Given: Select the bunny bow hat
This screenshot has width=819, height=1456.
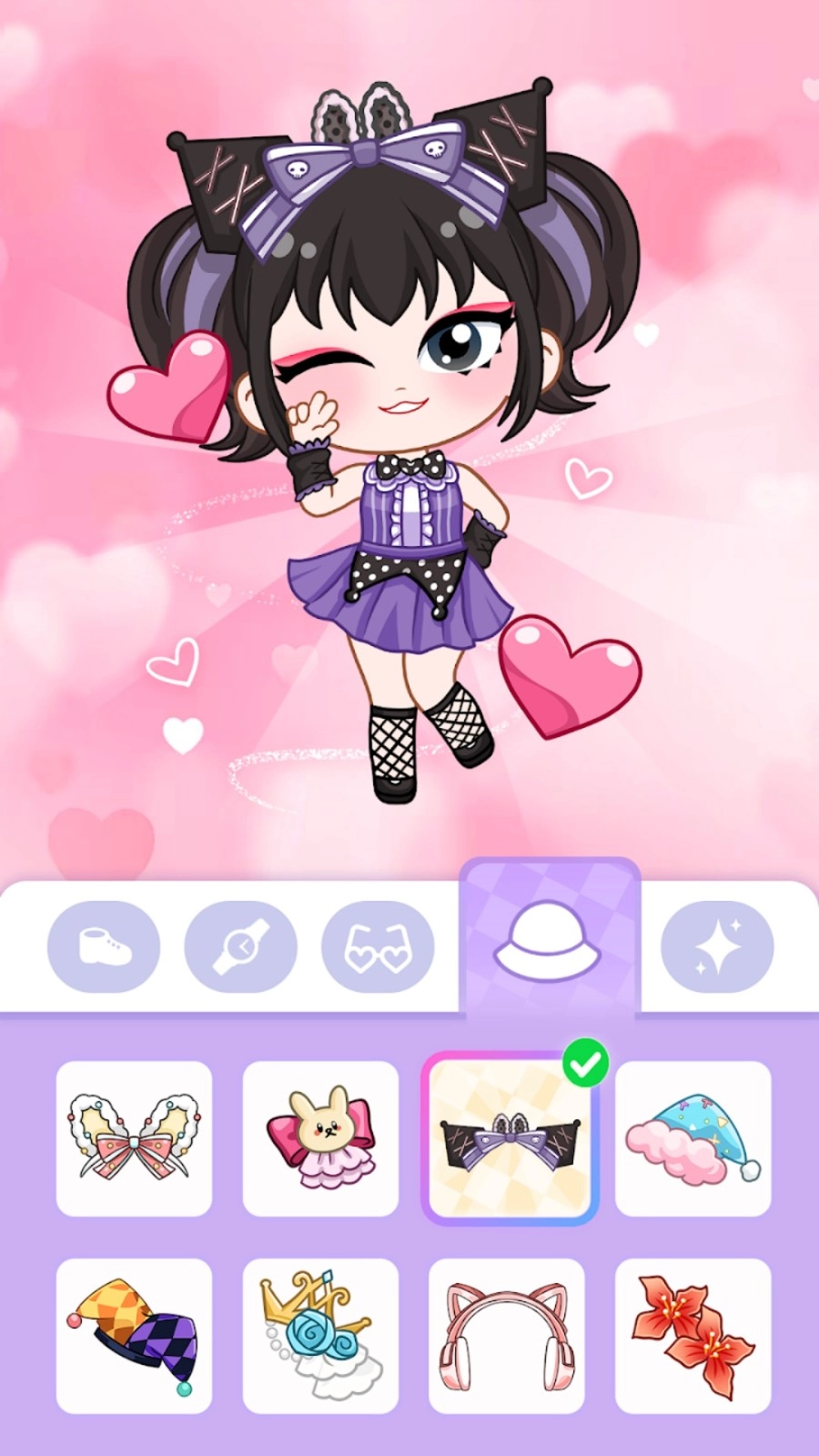Looking at the screenshot, I should coord(320,1137).
